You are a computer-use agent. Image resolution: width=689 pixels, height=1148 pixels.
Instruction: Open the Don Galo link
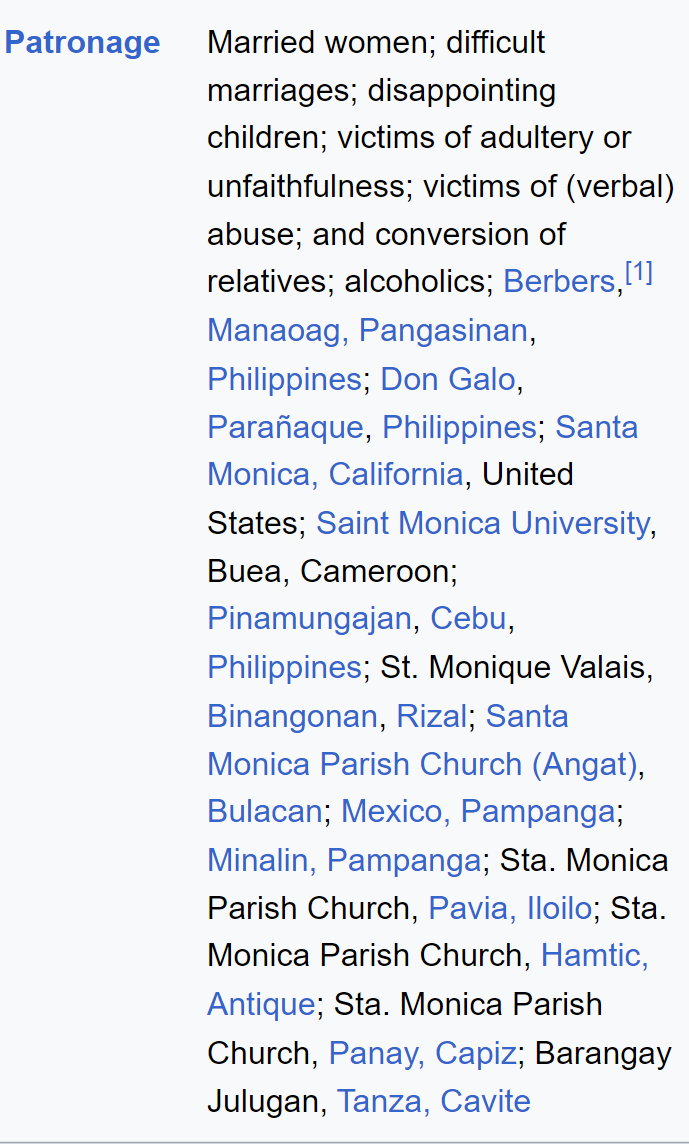[x=448, y=379]
